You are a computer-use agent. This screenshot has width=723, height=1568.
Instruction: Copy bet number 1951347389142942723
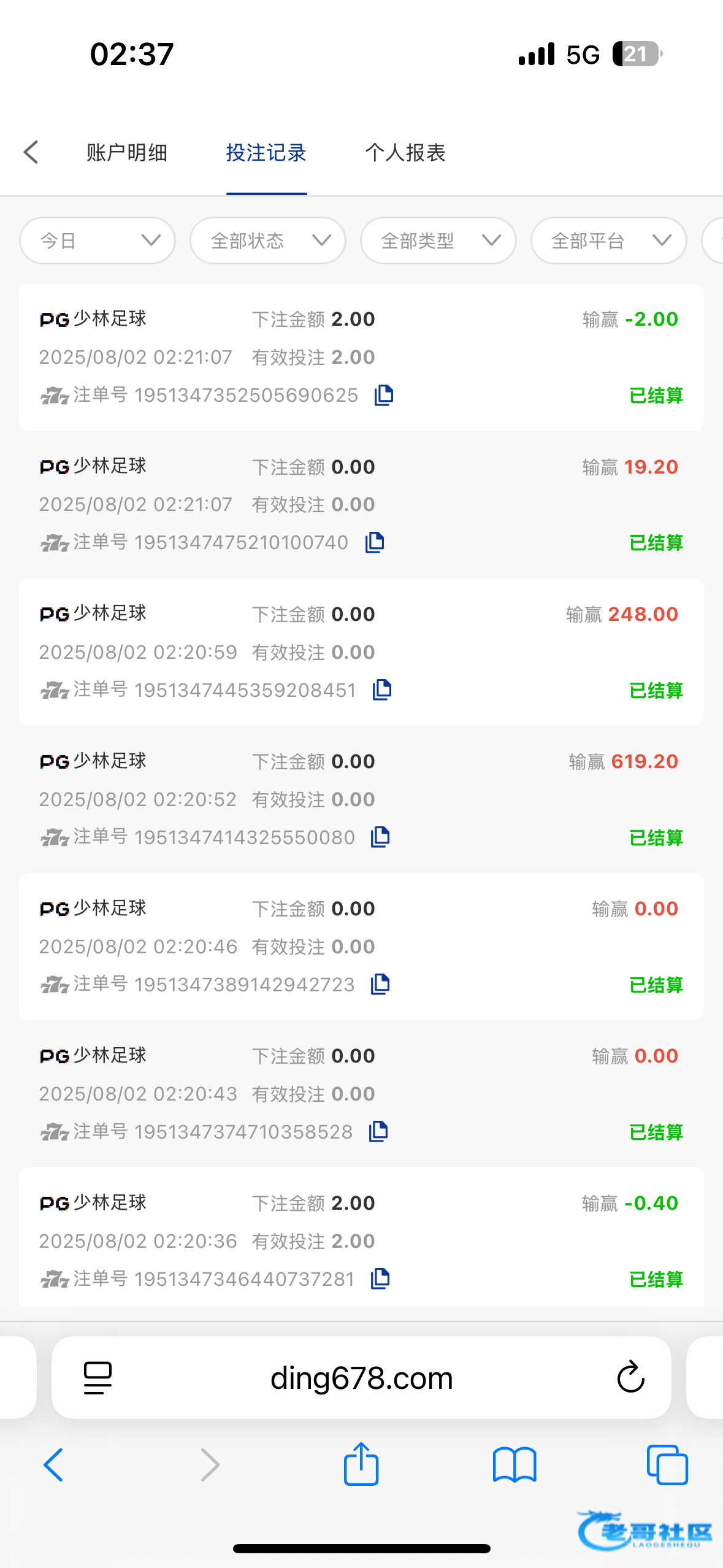(x=380, y=984)
